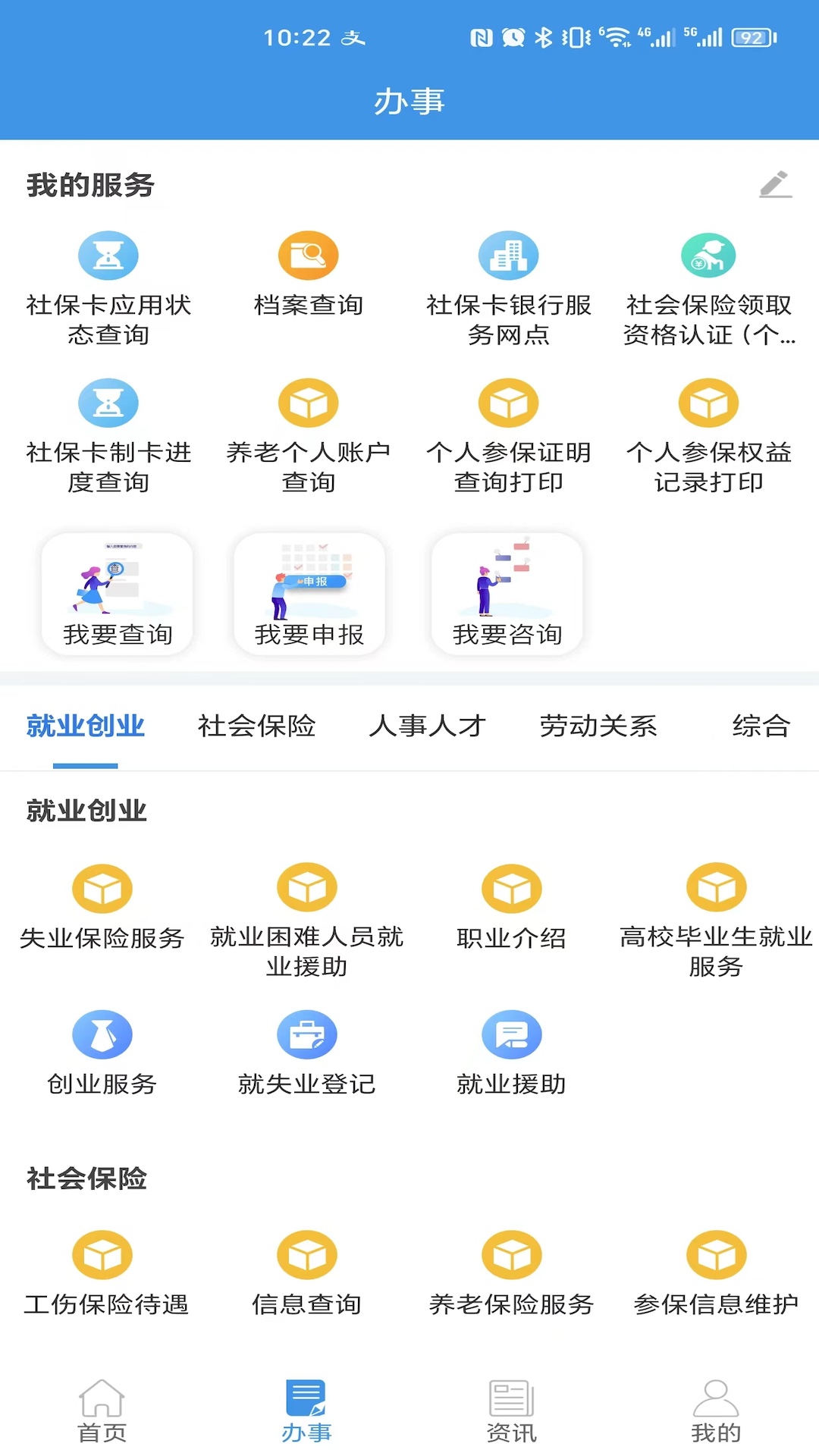Select the 综合 category tab
819x1456 pixels.
click(x=761, y=726)
